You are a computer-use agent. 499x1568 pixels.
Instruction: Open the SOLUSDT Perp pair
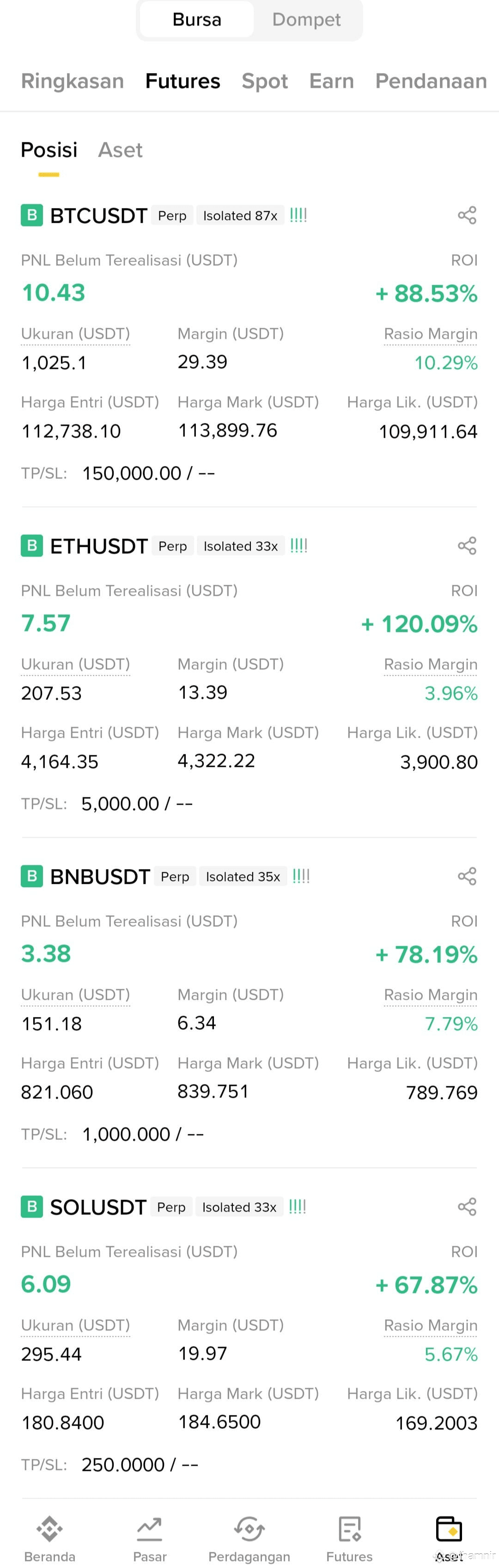click(x=98, y=1207)
